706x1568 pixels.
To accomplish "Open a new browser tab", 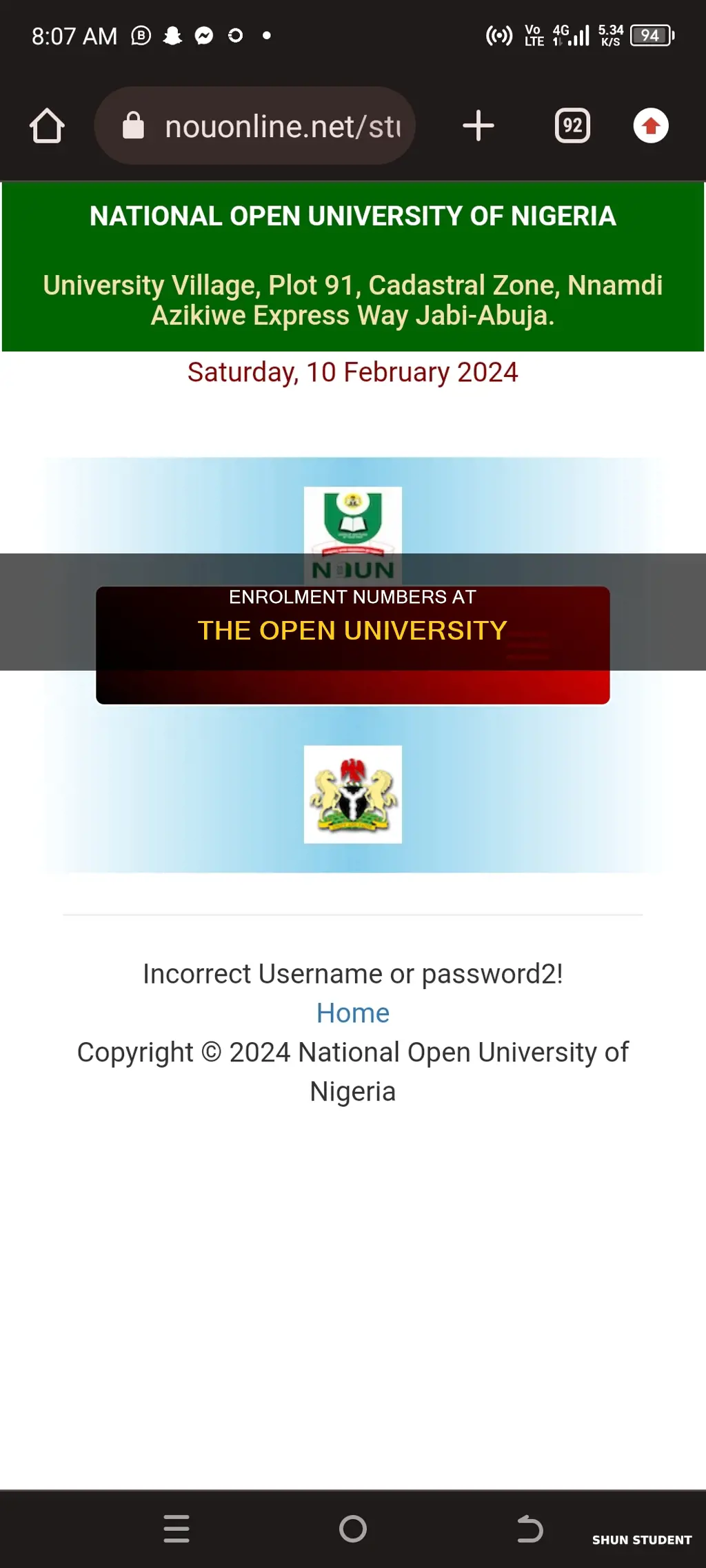I will (x=478, y=126).
